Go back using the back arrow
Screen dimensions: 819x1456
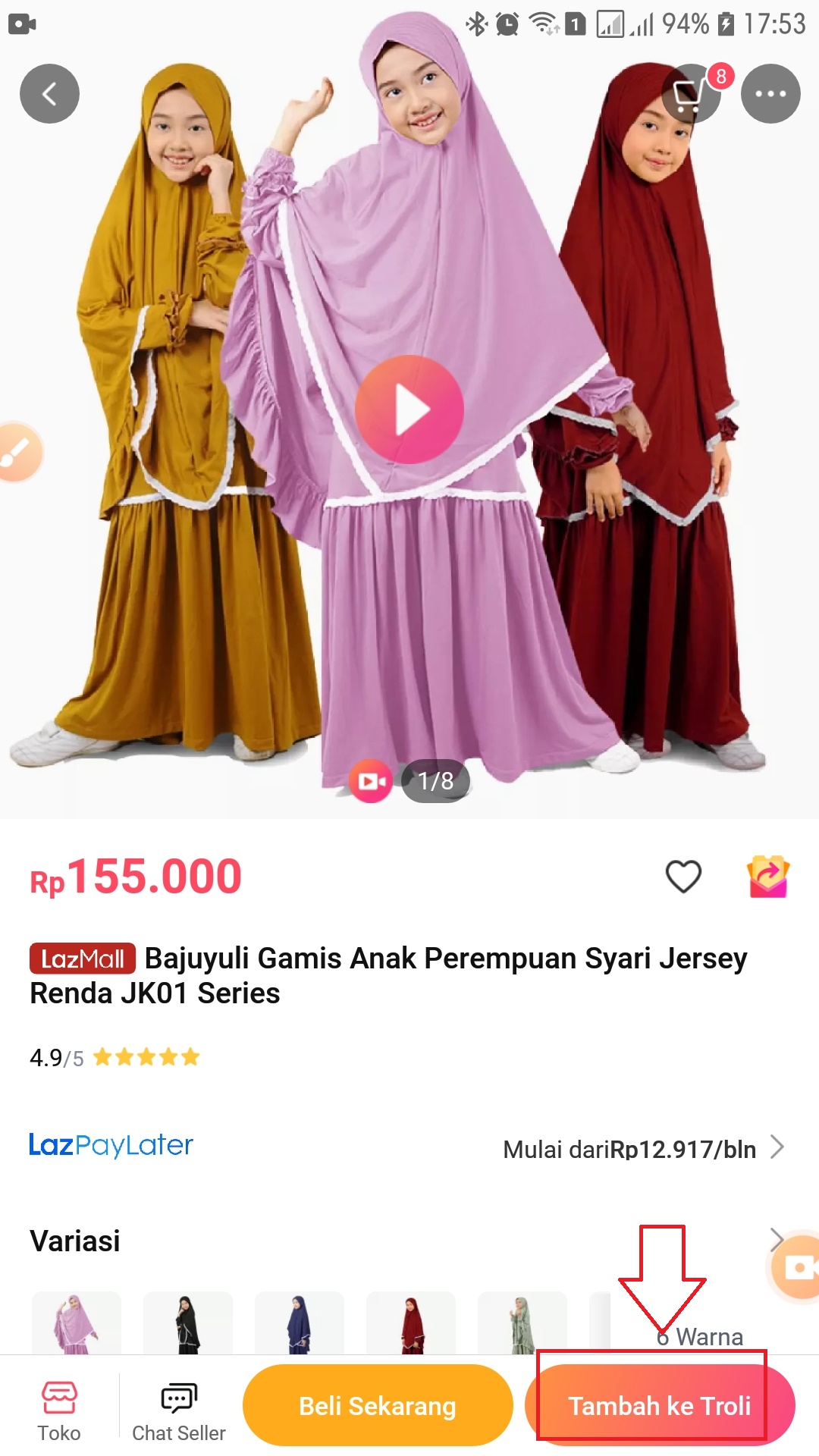49,94
